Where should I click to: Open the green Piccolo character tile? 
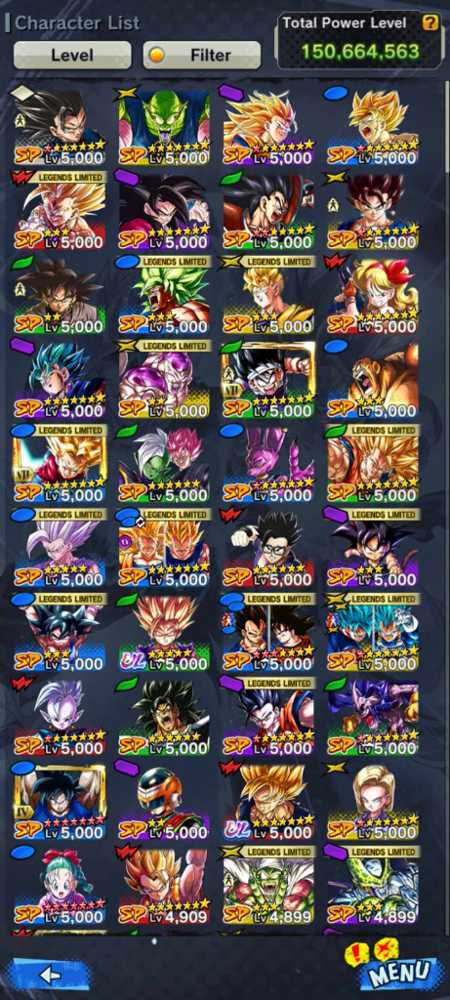pos(163,126)
